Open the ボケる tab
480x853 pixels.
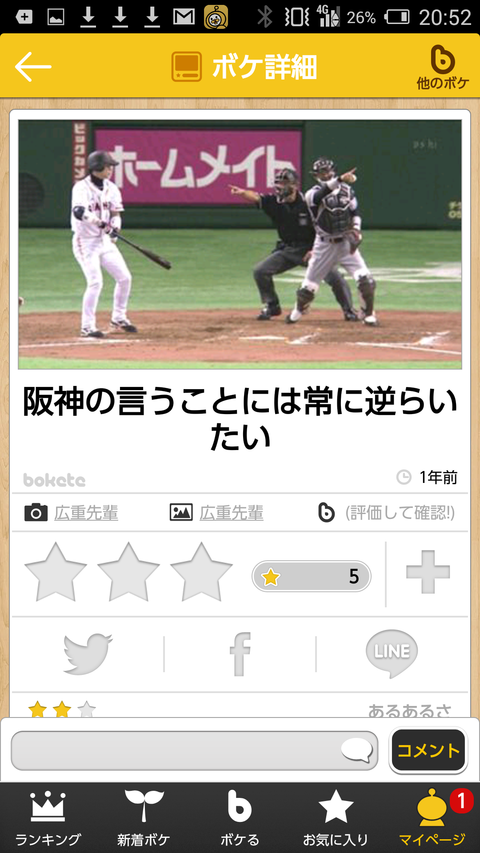point(240,818)
